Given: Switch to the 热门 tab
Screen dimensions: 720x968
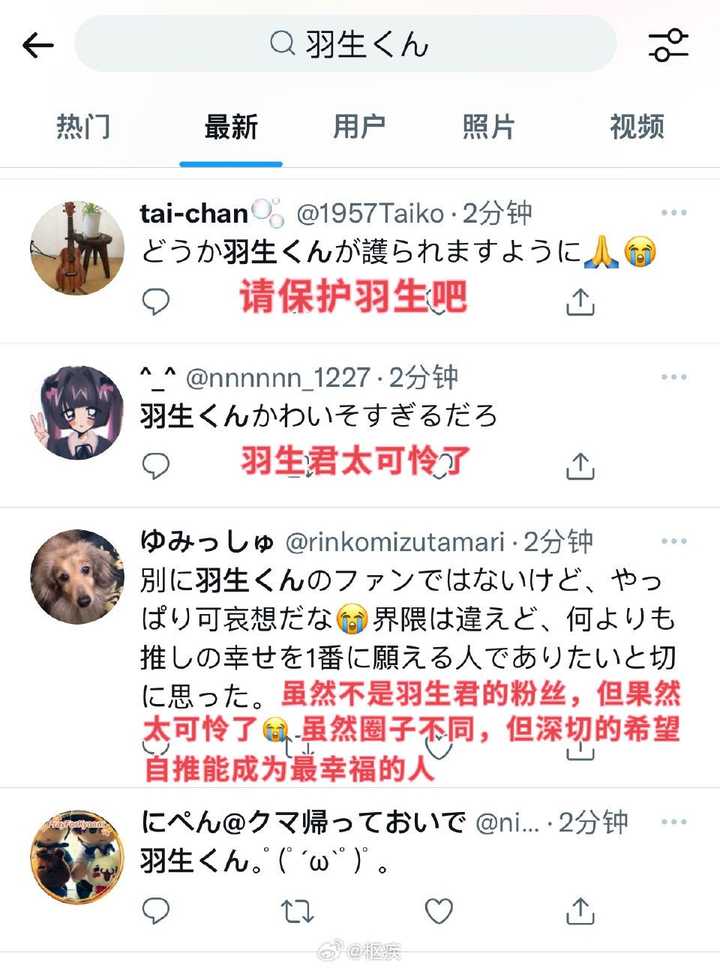Looking at the screenshot, I should point(83,127).
